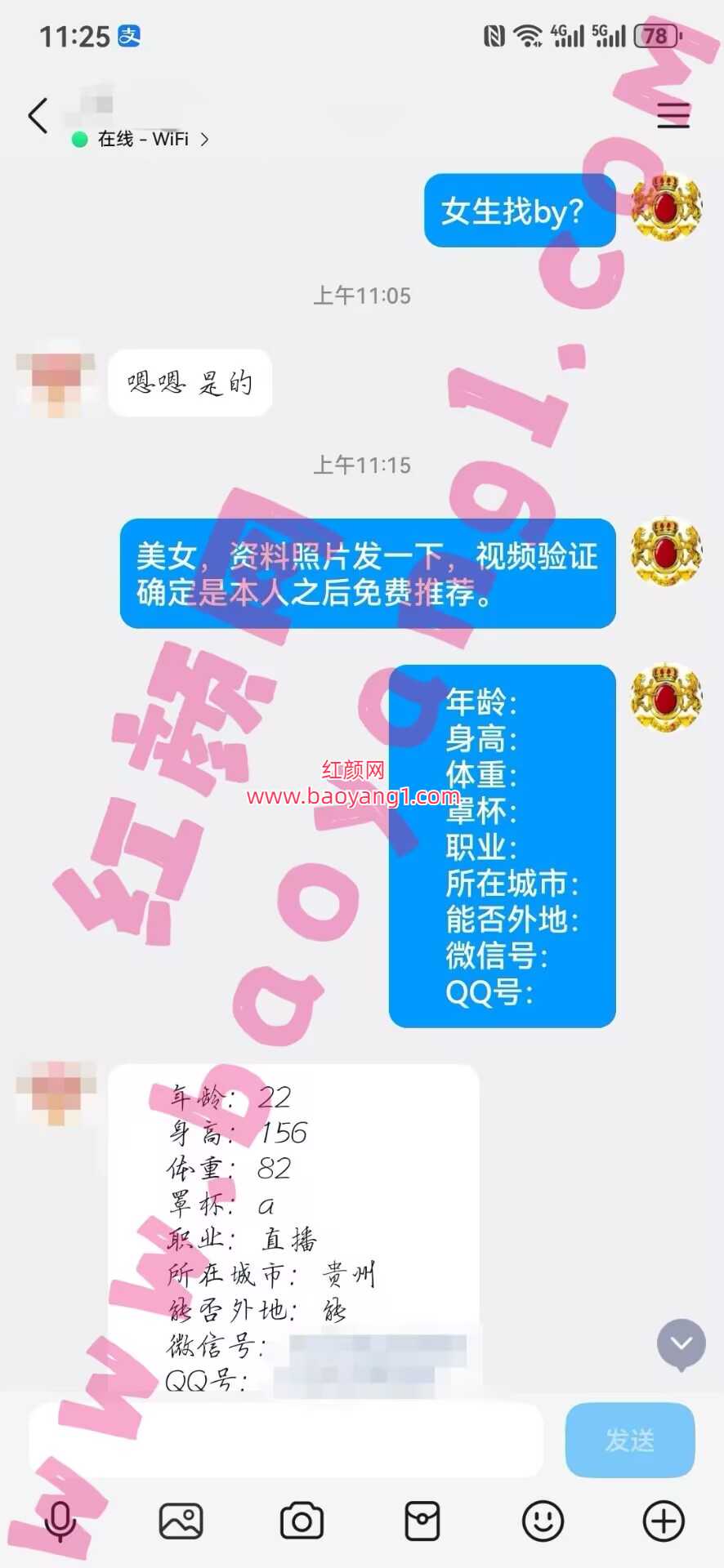
Task: Go back using the header arrow
Action: click(38, 115)
